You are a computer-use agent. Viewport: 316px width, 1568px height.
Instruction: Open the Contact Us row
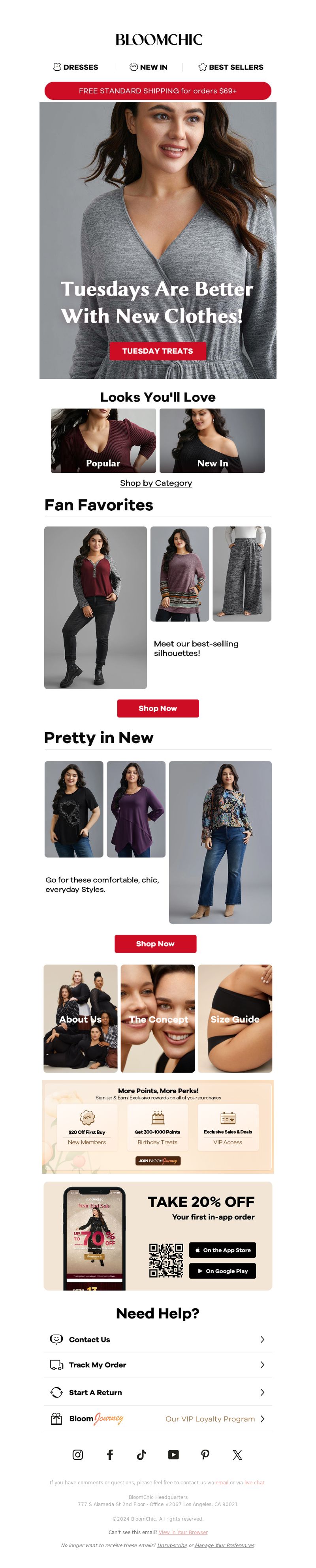158,1339
